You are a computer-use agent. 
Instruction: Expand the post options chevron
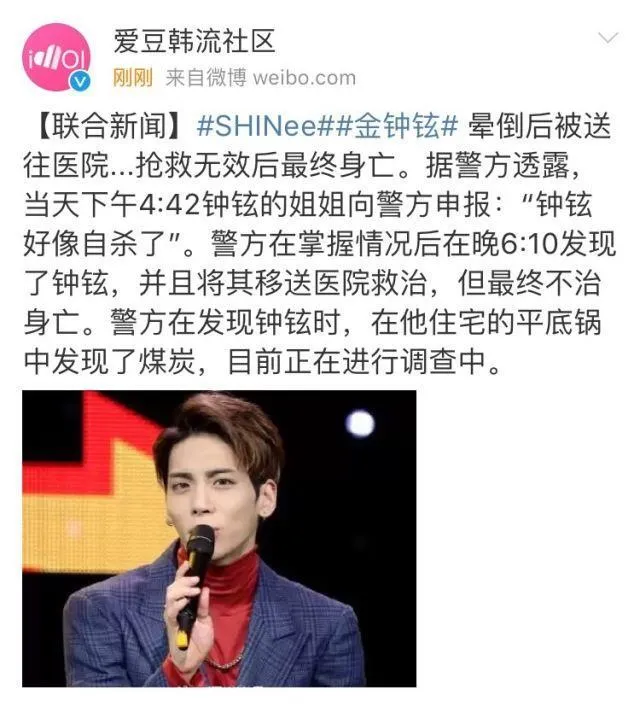coord(608,40)
